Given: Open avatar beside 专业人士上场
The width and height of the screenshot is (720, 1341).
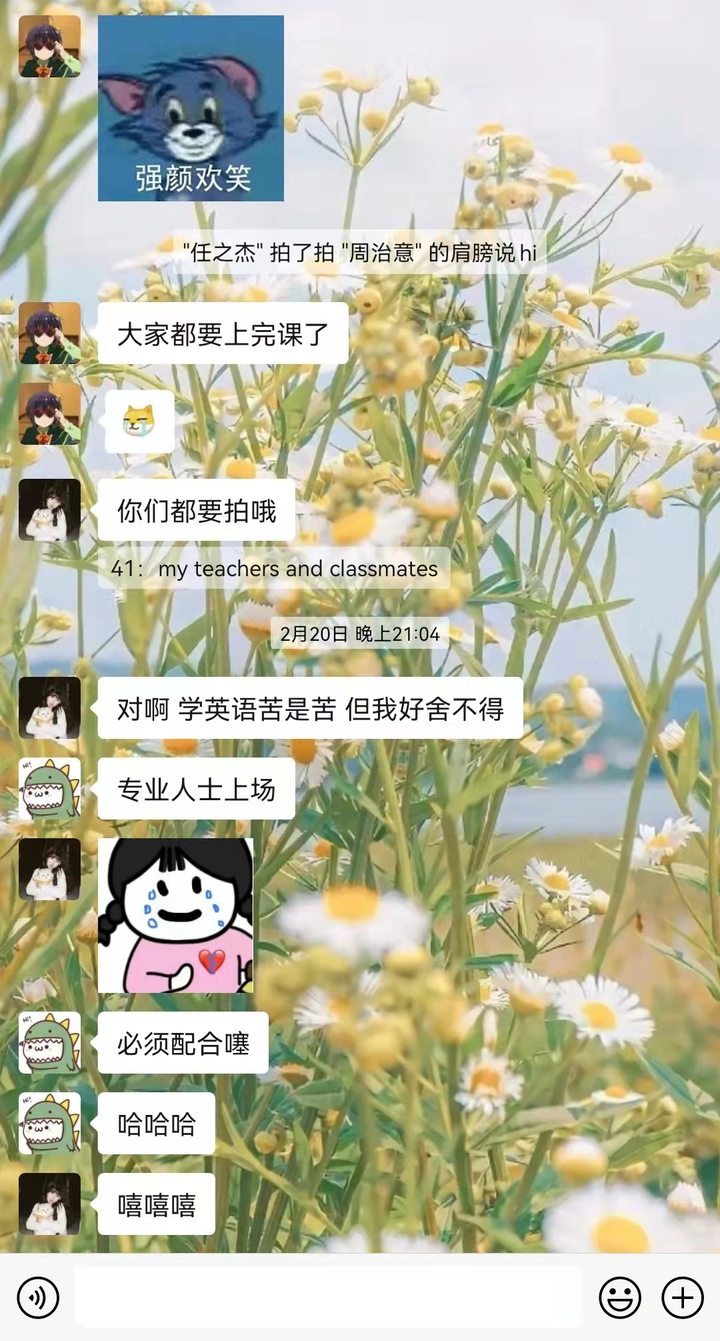Looking at the screenshot, I should [x=49, y=789].
